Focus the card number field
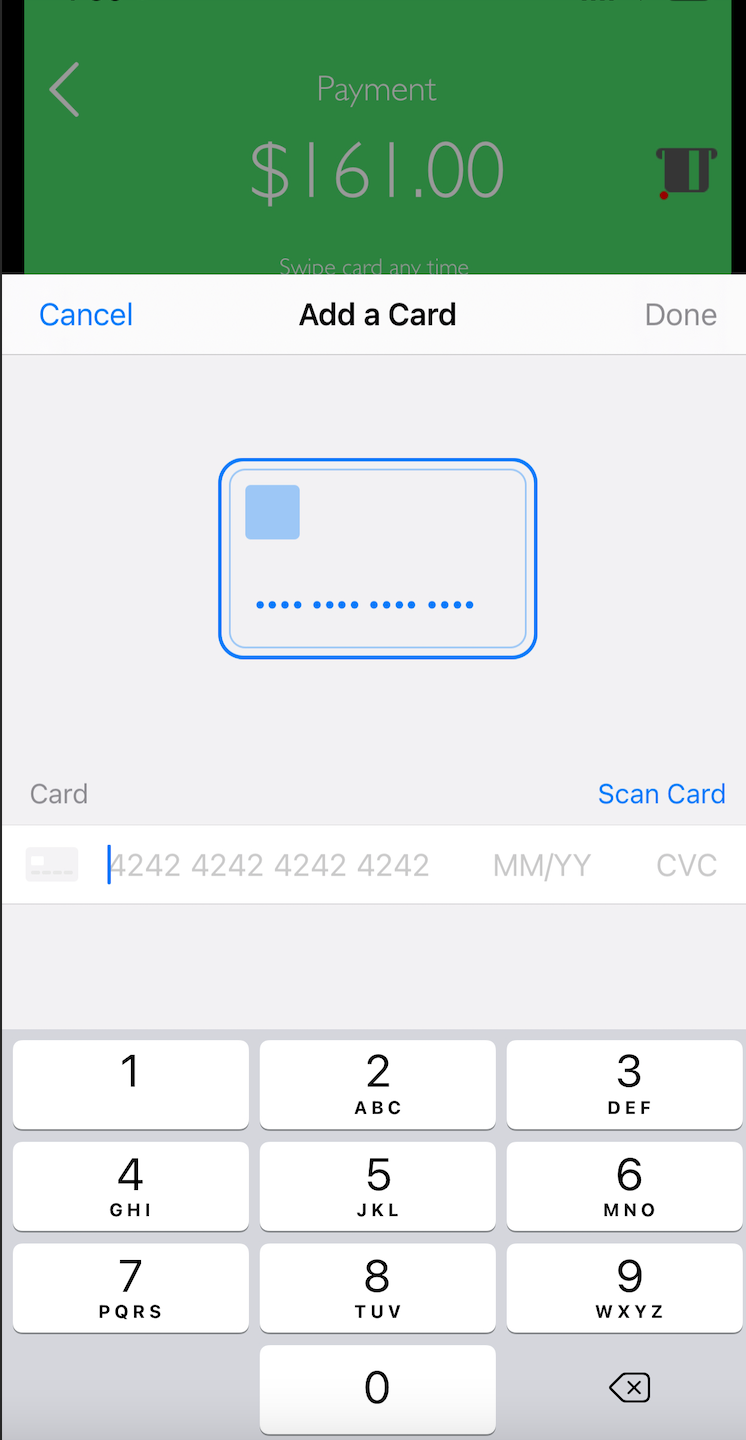The width and height of the screenshot is (746, 1440). [270, 865]
